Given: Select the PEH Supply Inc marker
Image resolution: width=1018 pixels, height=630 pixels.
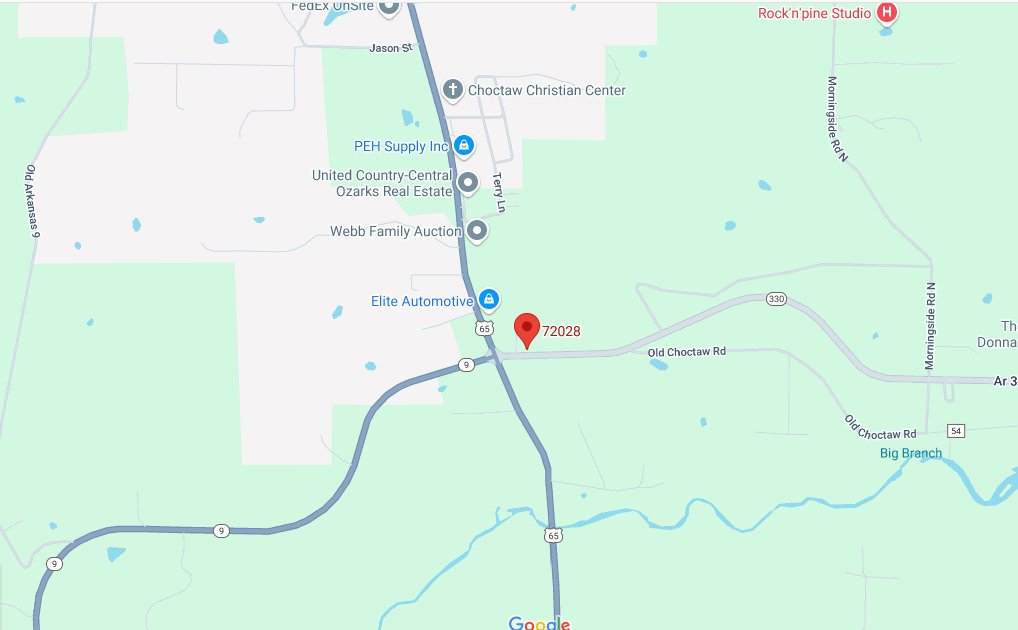Looking at the screenshot, I should coord(463,147).
